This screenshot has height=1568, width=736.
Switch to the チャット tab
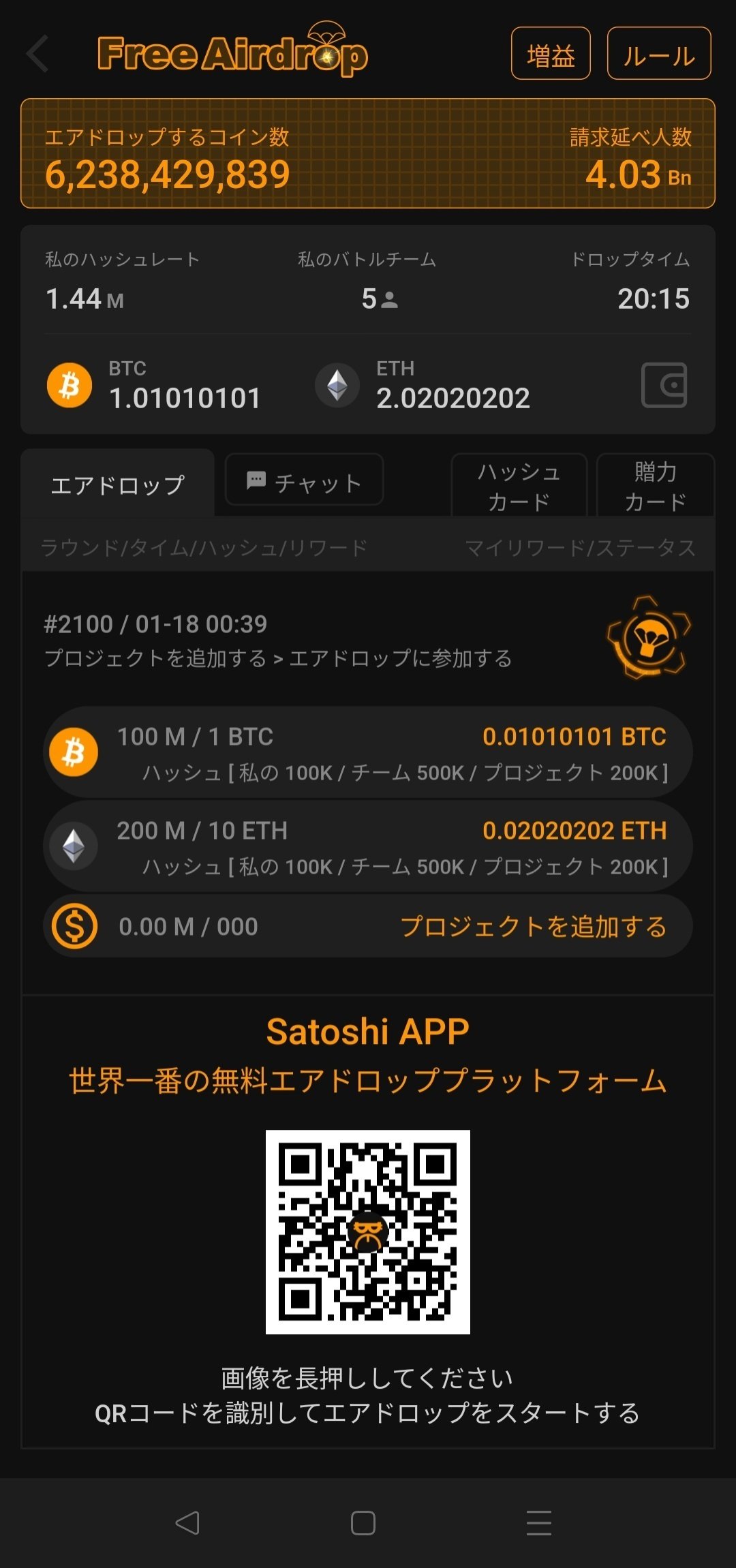(x=304, y=480)
